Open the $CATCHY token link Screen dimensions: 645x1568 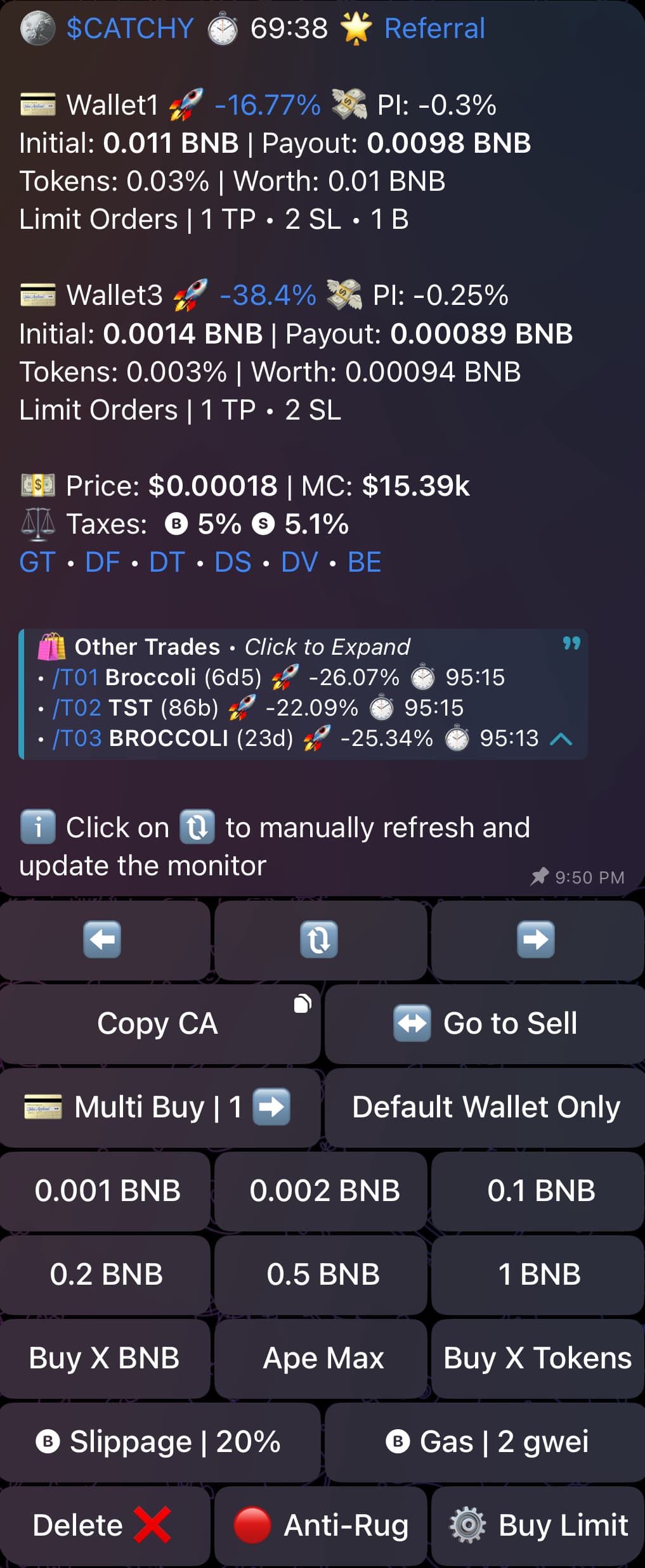[x=129, y=28]
